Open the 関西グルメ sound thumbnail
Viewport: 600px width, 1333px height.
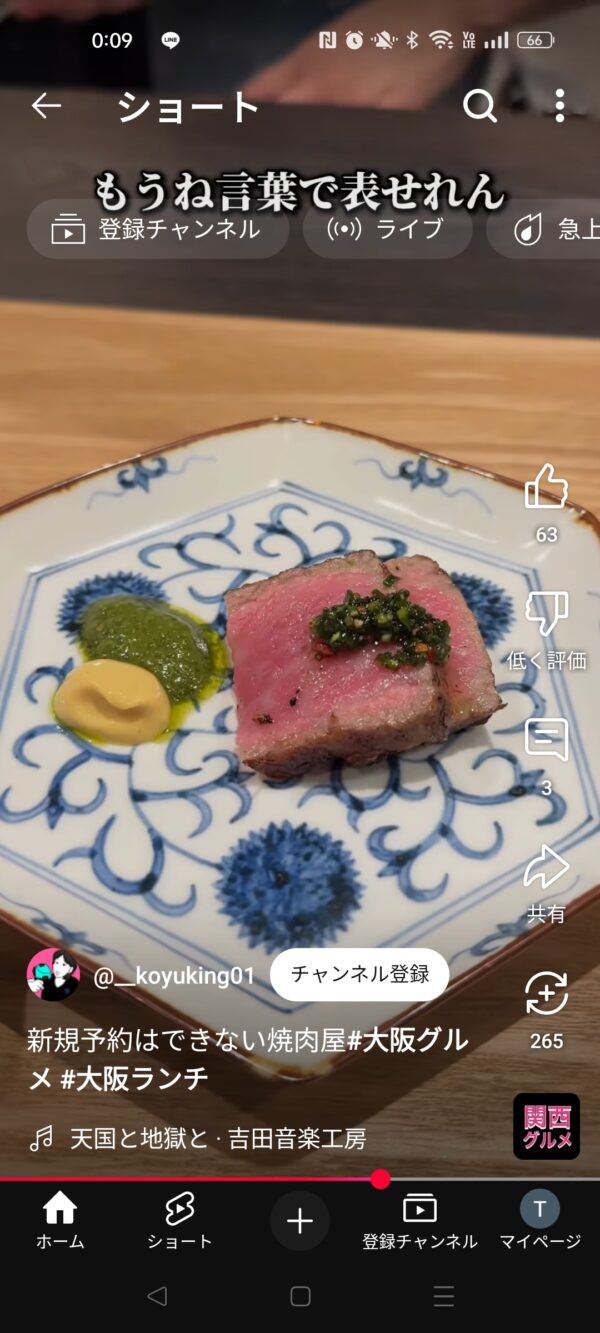[546, 1126]
